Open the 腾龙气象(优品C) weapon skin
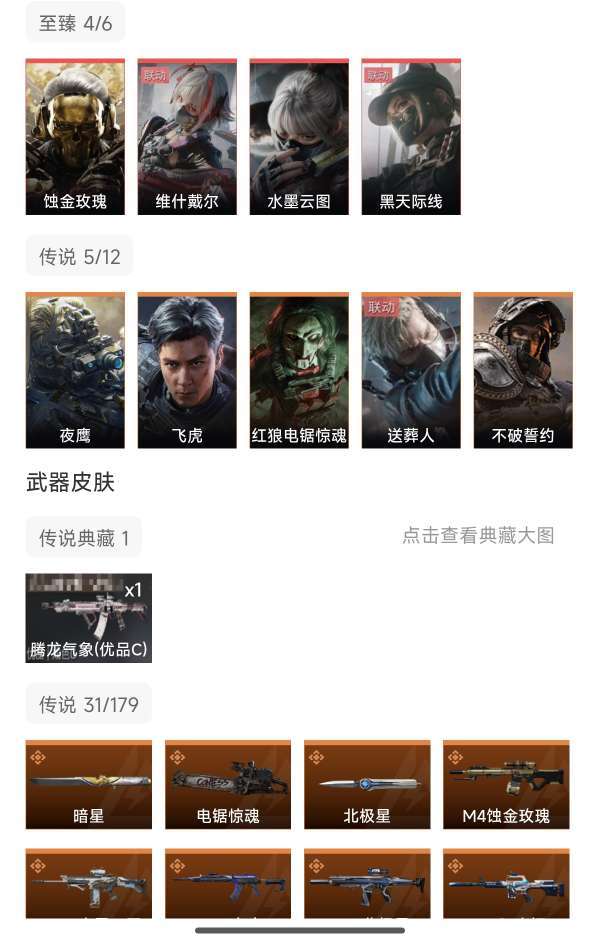This screenshot has width=600, height=940. click(89, 618)
